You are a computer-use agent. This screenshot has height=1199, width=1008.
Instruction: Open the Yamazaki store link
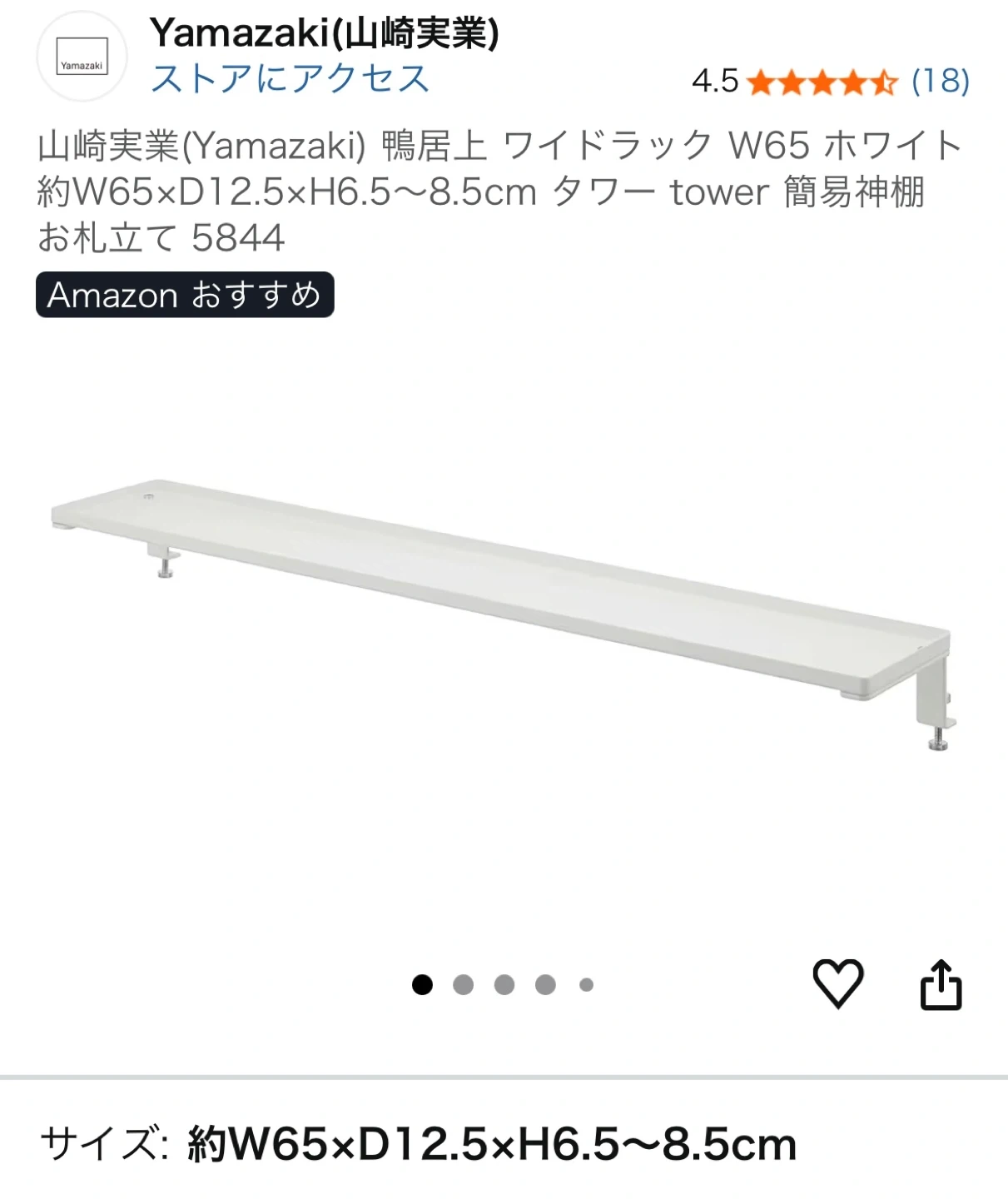coord(290,79)
